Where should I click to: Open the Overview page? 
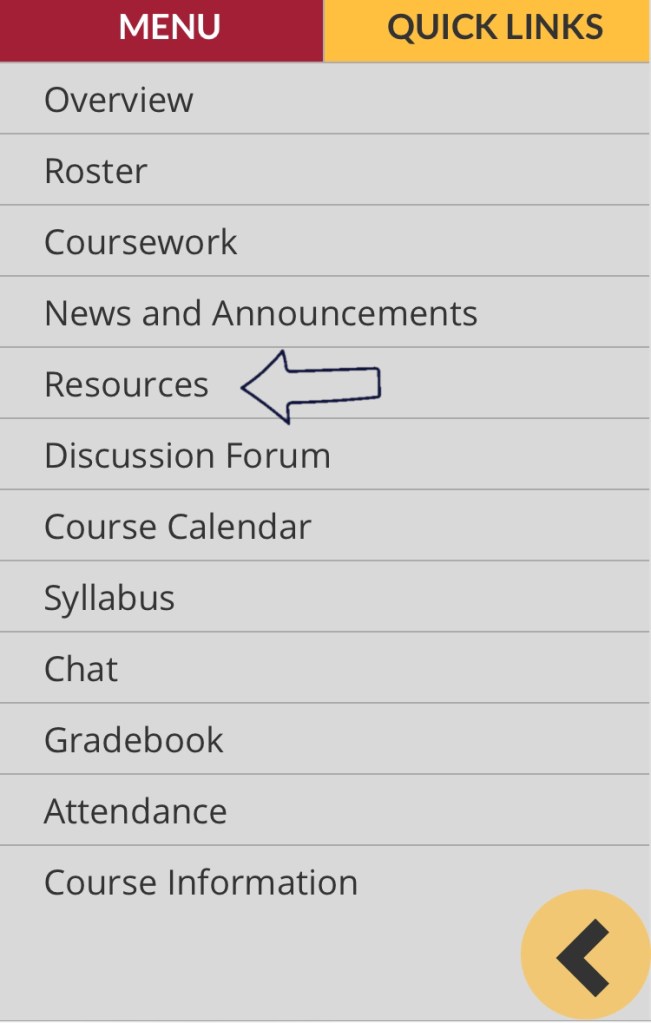[x=119, y=99]
